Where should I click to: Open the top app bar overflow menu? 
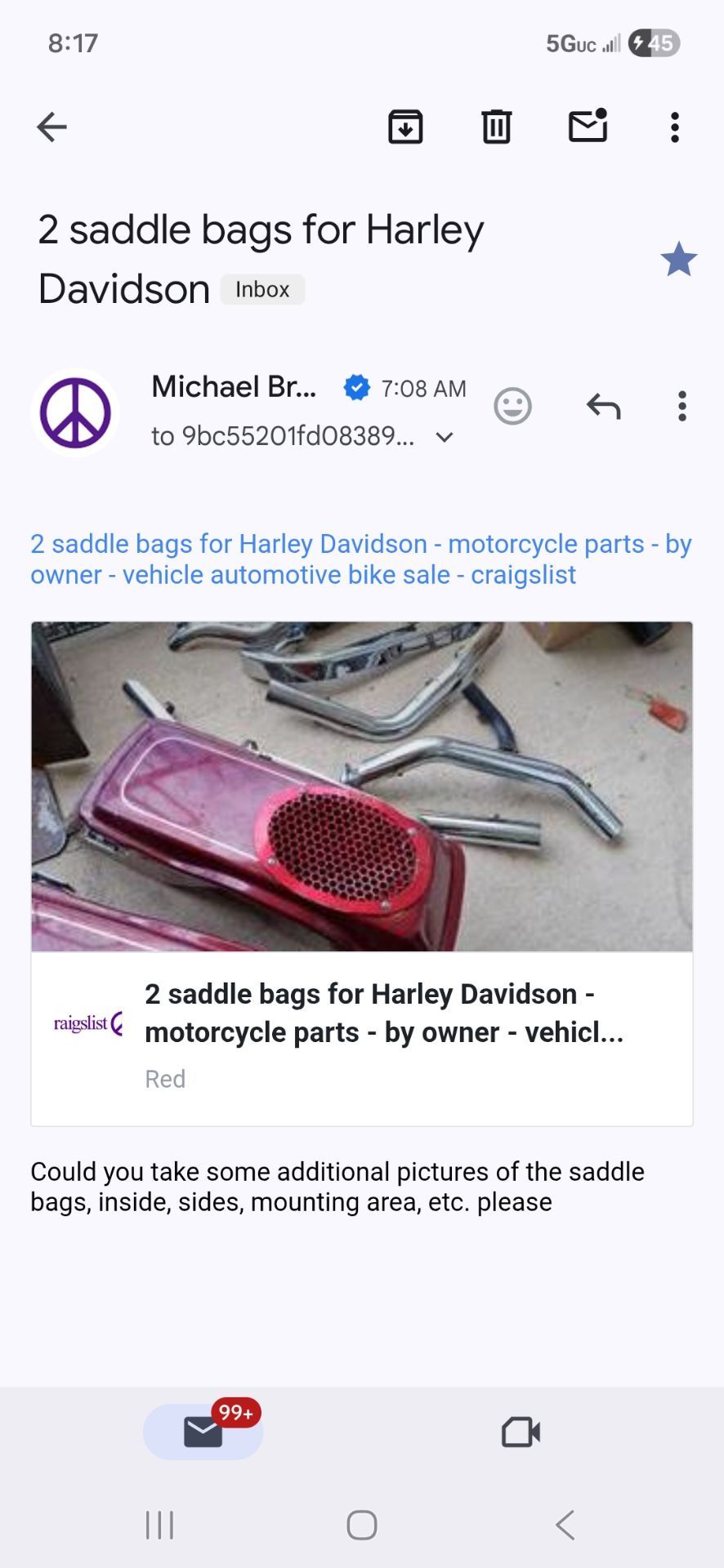[x=675, y=127]
